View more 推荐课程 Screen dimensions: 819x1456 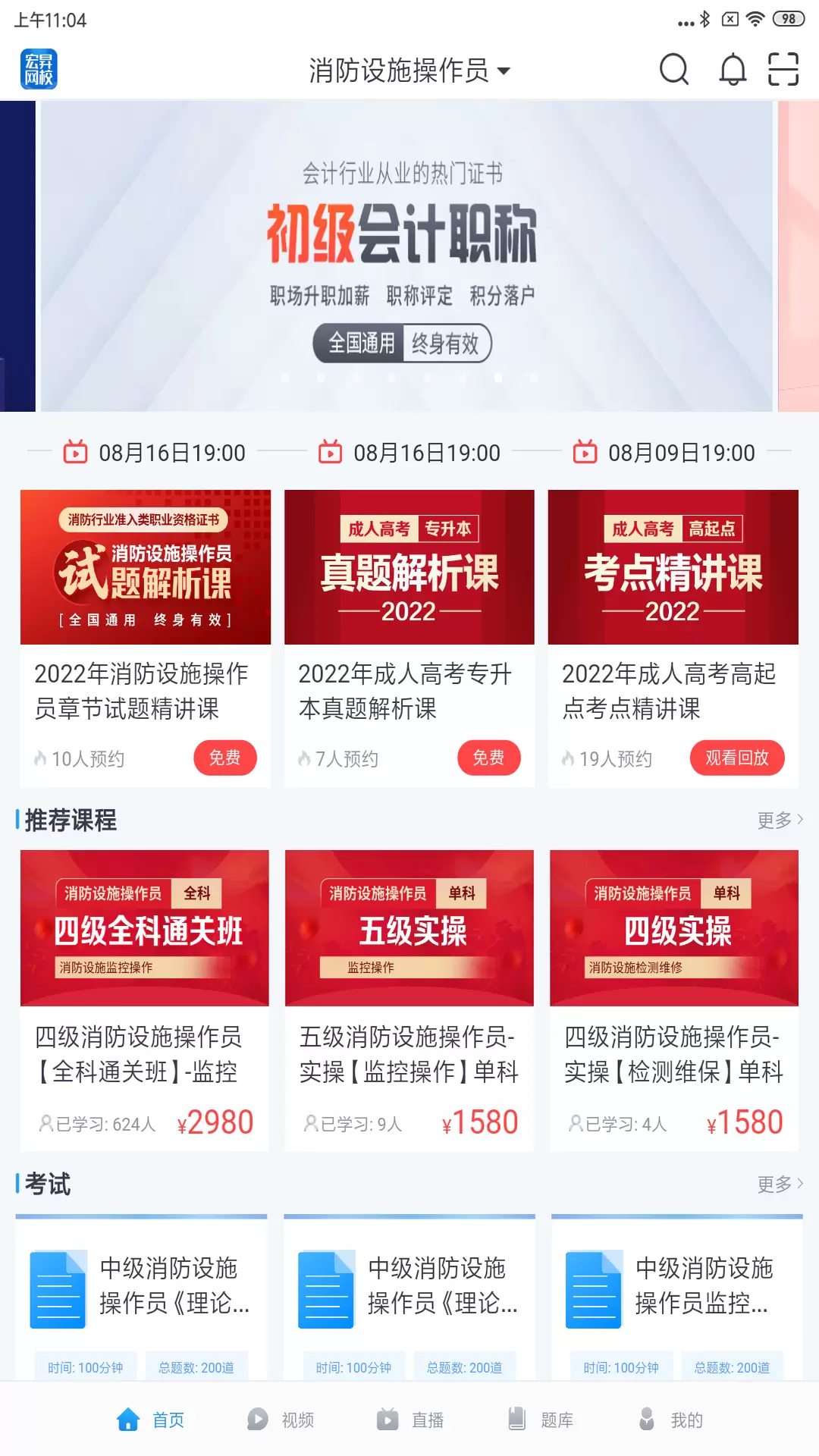pos(780,820)
